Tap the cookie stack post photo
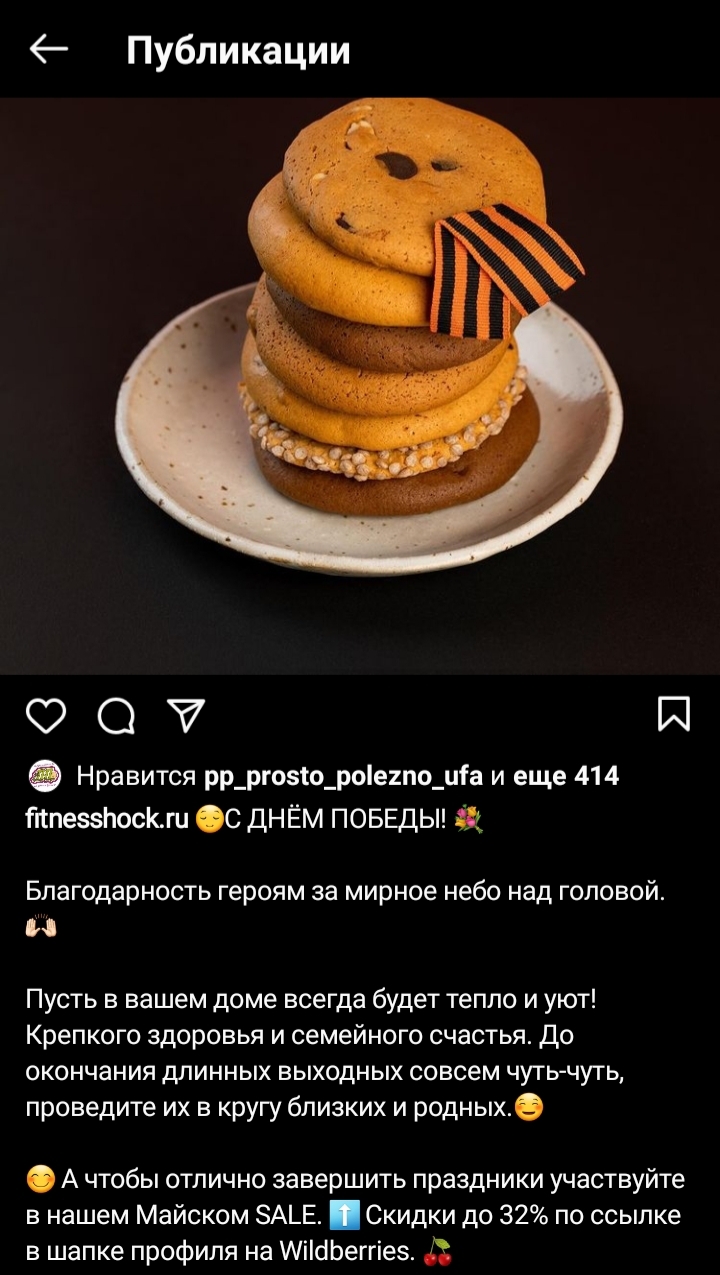Screen dimensions: 720x1275 pyautogui.click(x=360, y=386)
